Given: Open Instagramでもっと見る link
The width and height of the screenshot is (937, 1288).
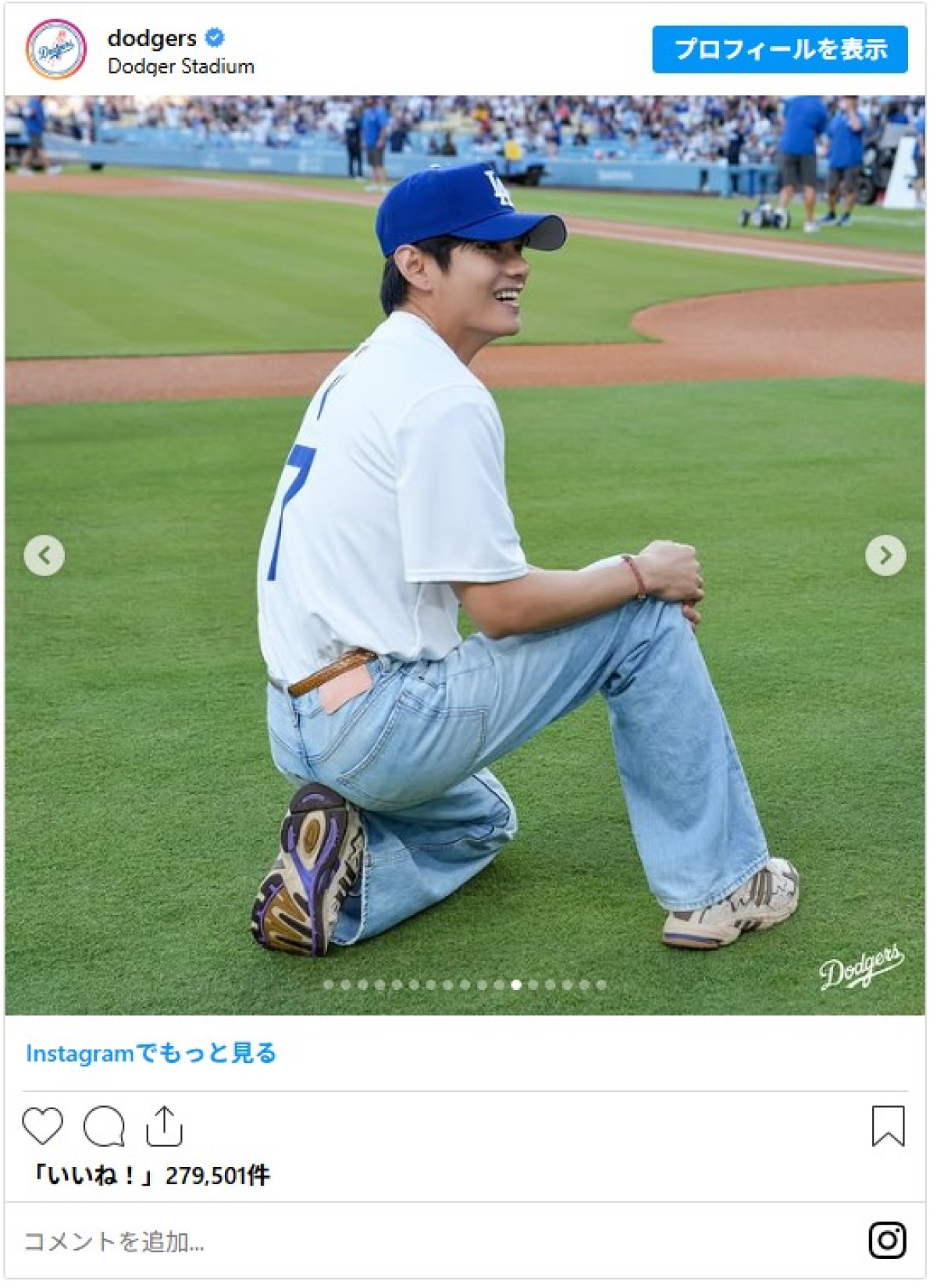Looking at the screenshot, I should [x=151, y=1053].
